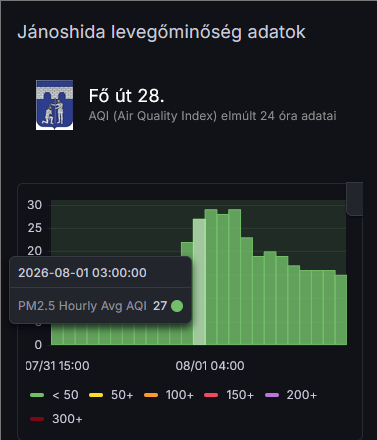Toggle the "< 50" legend series
The width and height of the screenshot is (377, 440).
pyautogui.click(x=54, y=395)
